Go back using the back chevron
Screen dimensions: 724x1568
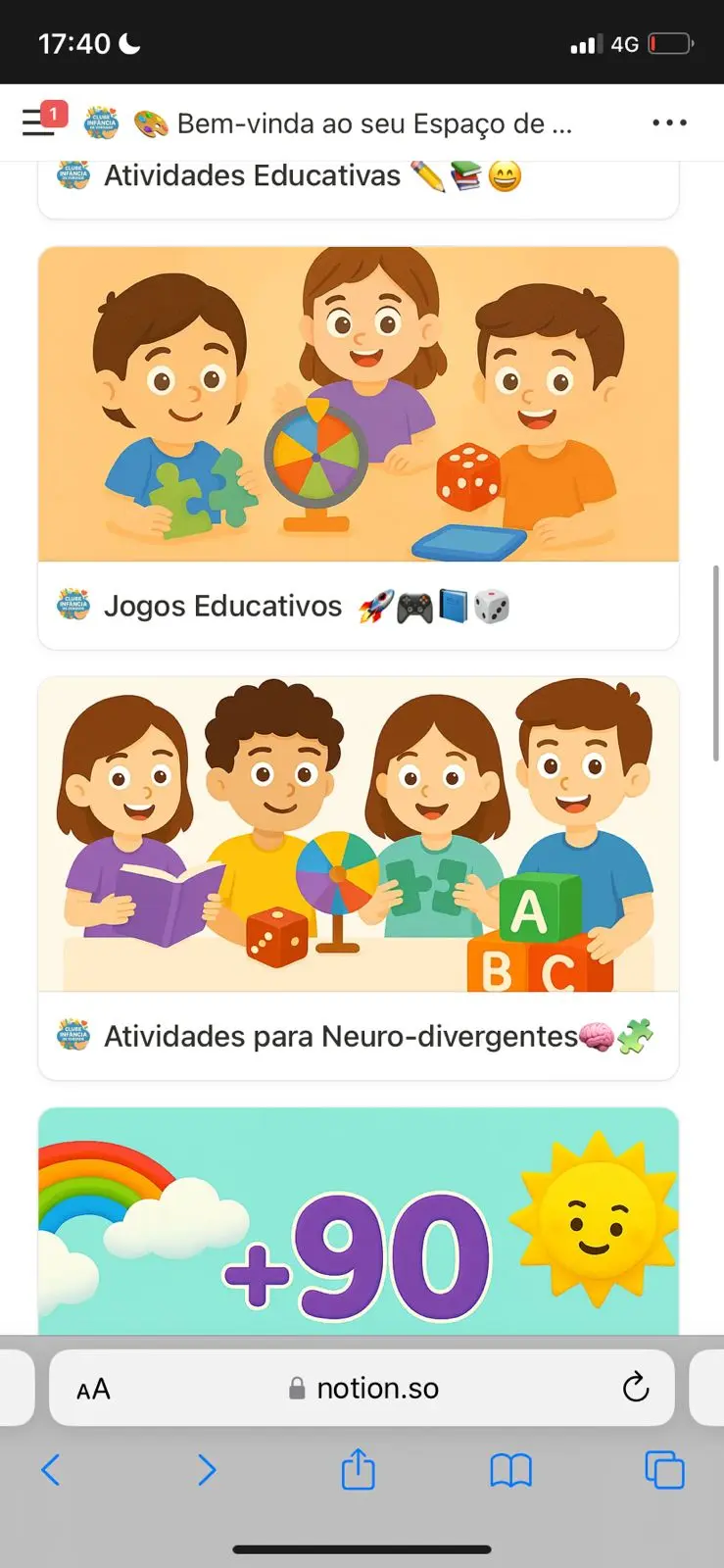(51, 1470)
